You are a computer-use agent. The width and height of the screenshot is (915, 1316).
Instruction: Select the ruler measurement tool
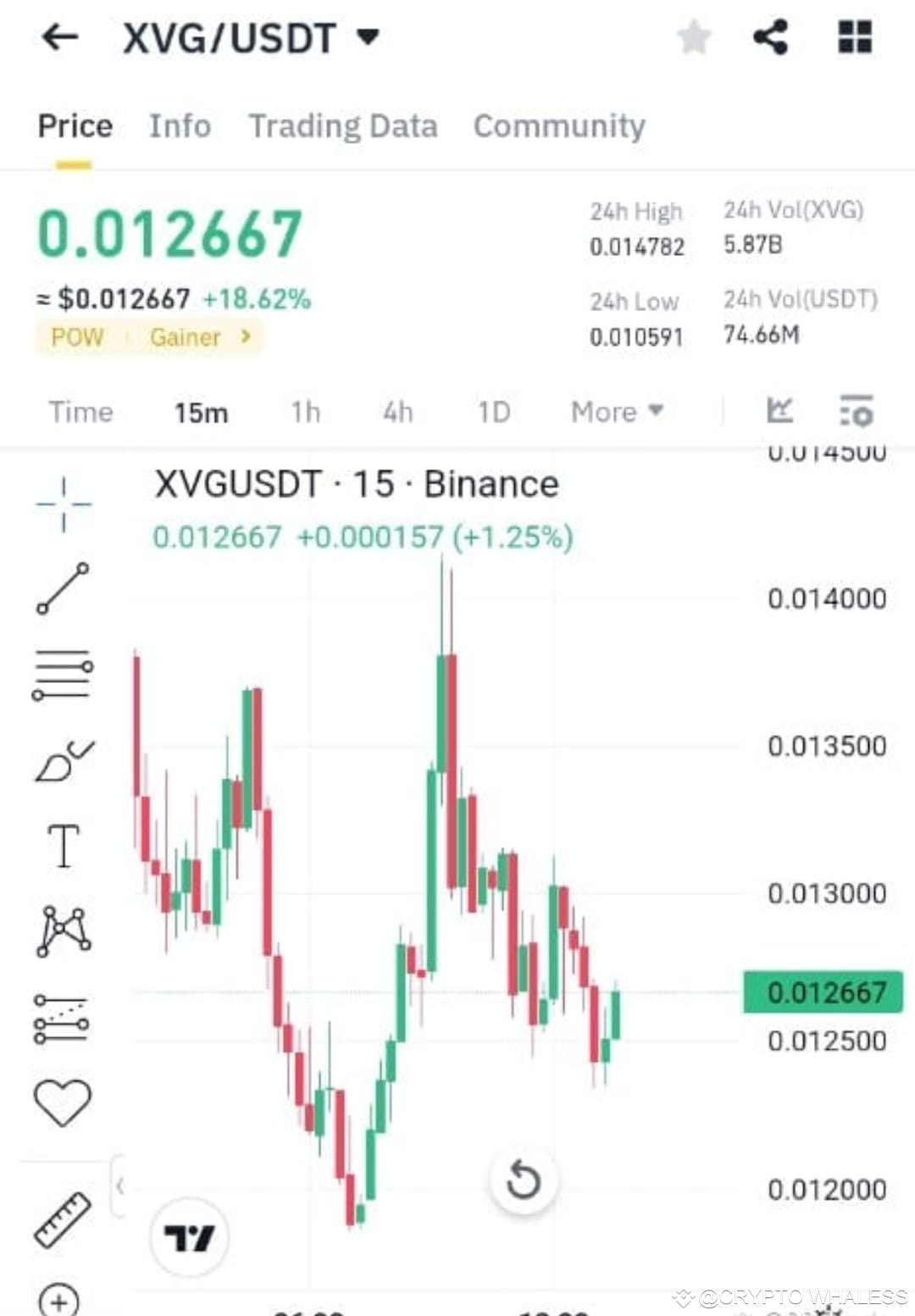pos(64,1212)
